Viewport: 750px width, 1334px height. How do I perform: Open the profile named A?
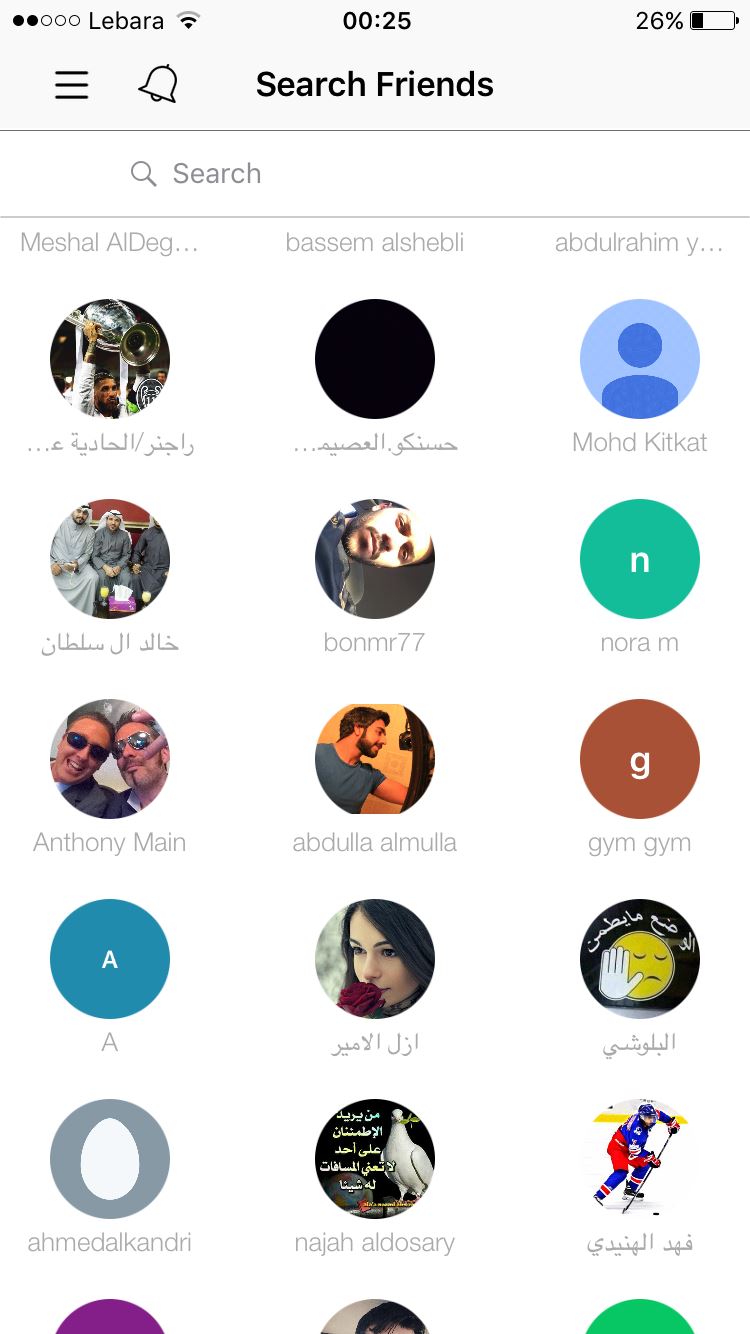(x=110, y=959)
